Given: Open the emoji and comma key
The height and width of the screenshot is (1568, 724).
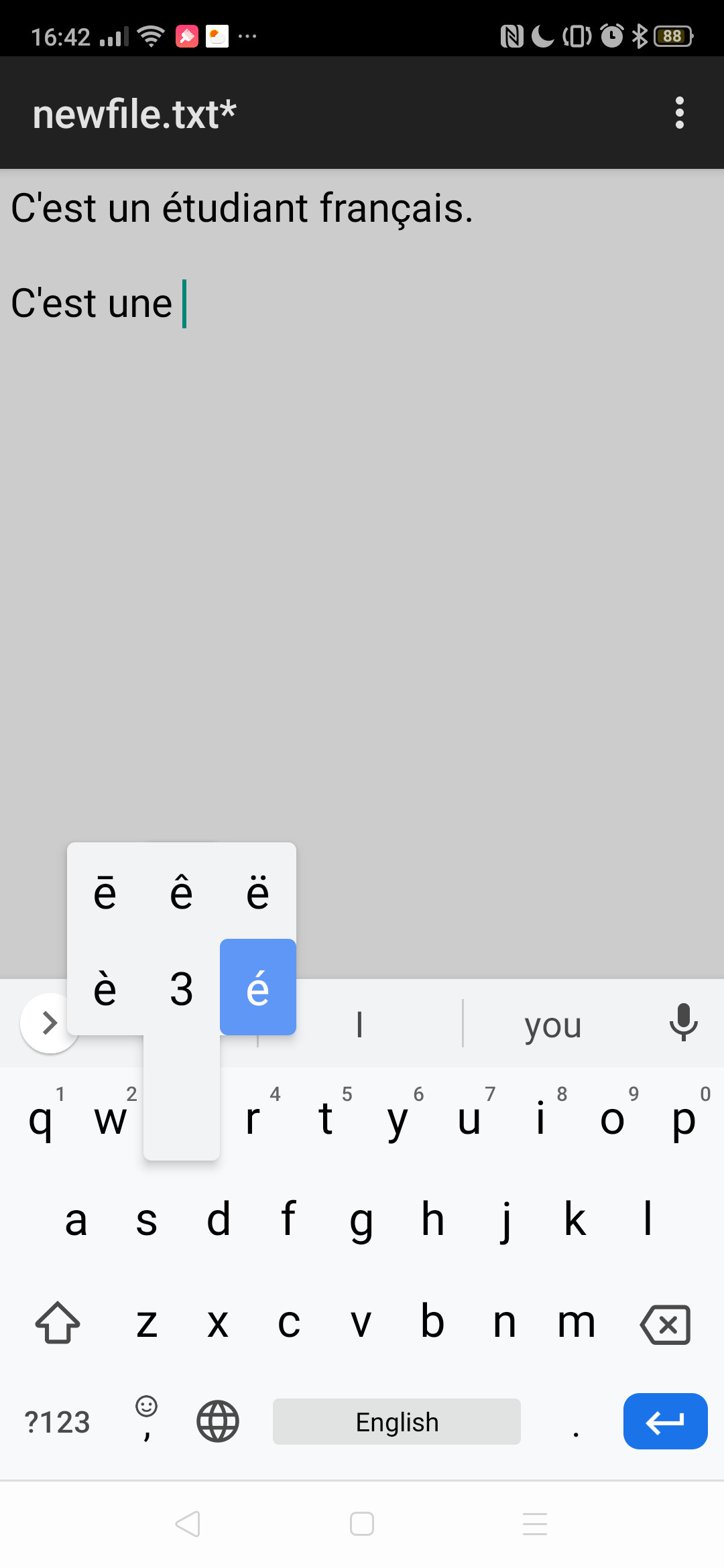Looking at the screenshot, I should pyautogui.click(x=146, y=1419).
